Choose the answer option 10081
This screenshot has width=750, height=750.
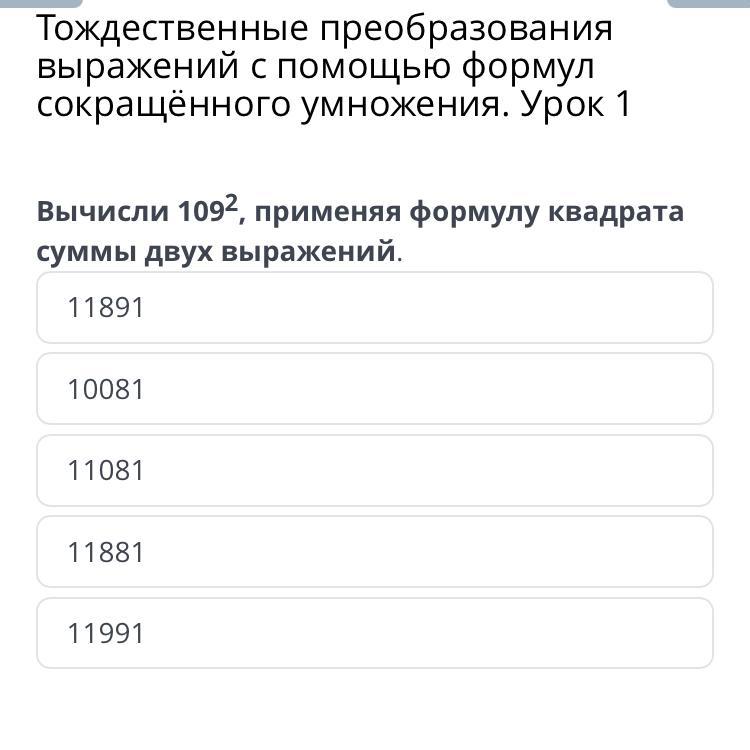375,389
